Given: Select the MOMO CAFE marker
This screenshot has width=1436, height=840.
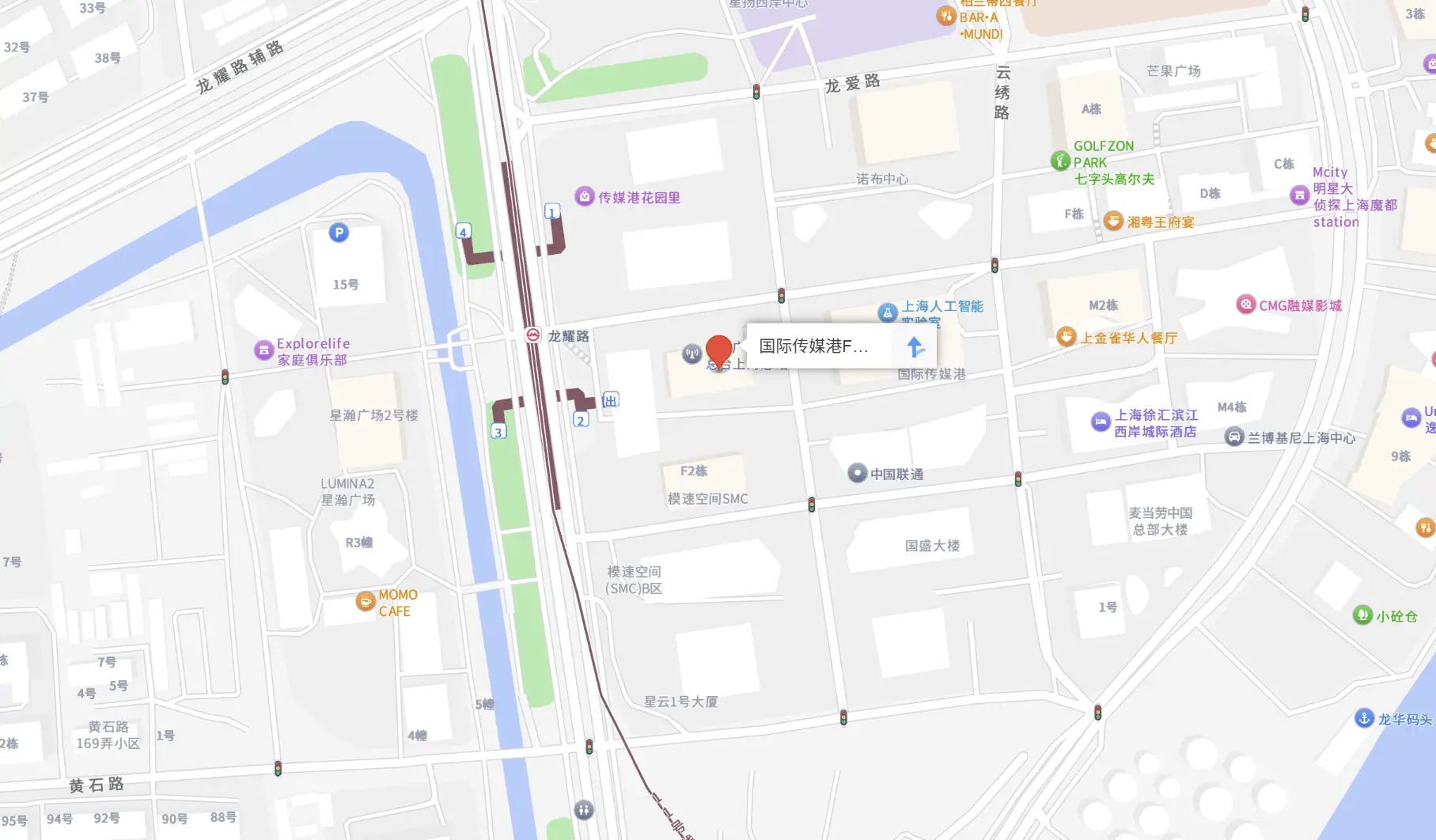Looking at the screenshot, I should point(366,602).
